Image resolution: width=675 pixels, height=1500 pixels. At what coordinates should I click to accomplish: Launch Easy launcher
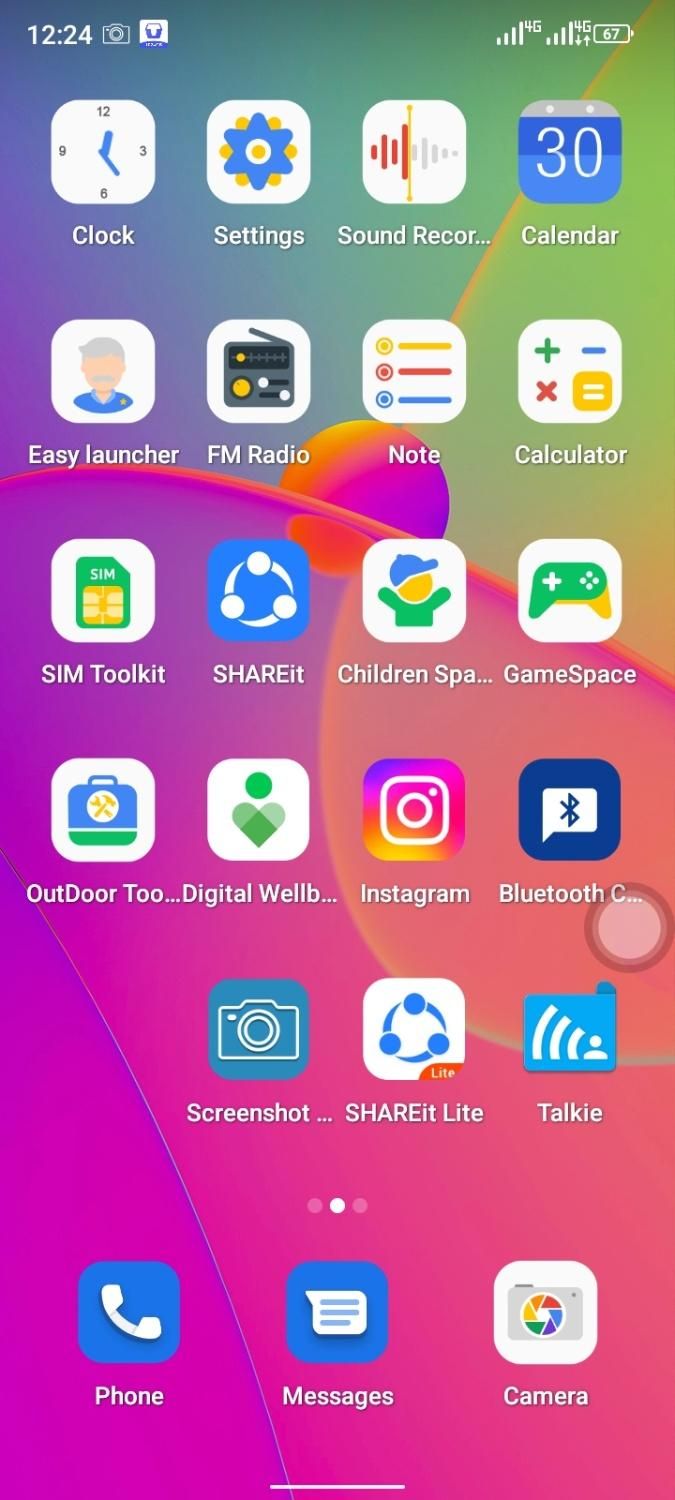[103, 371]
